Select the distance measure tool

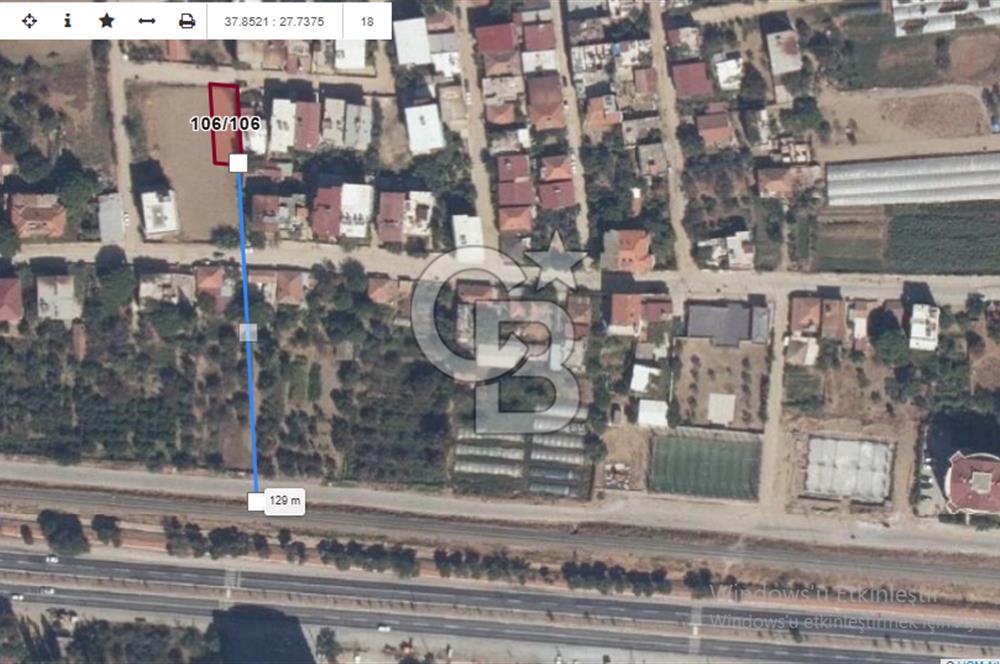click(x=147, y=20)
